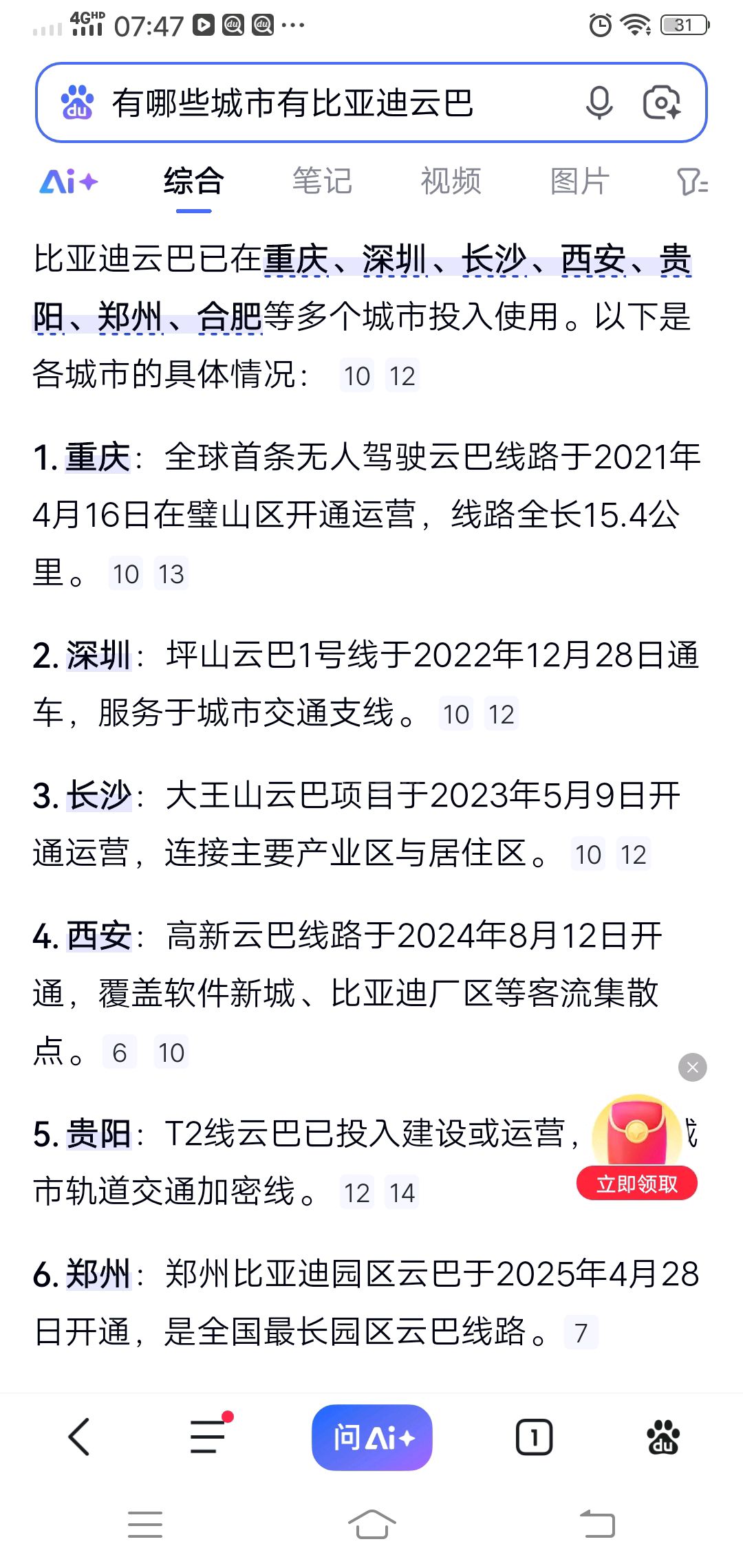Open citation 7 in the 郑州 entry
The image size is (743, 1568).
coord(581,1333)
